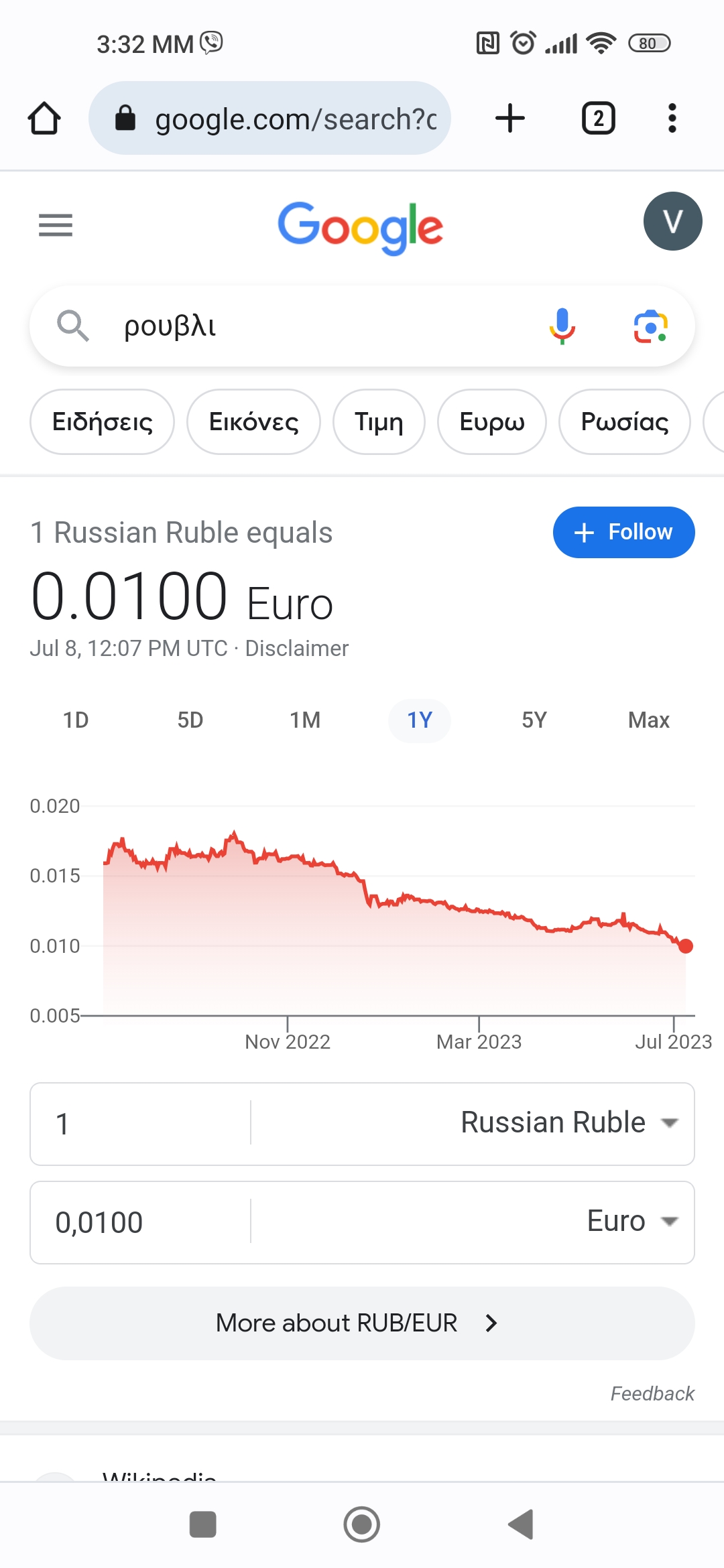The height and width of the screenshot is (1568, 724).
Task: Open a new browser tab
Action: 509,119
